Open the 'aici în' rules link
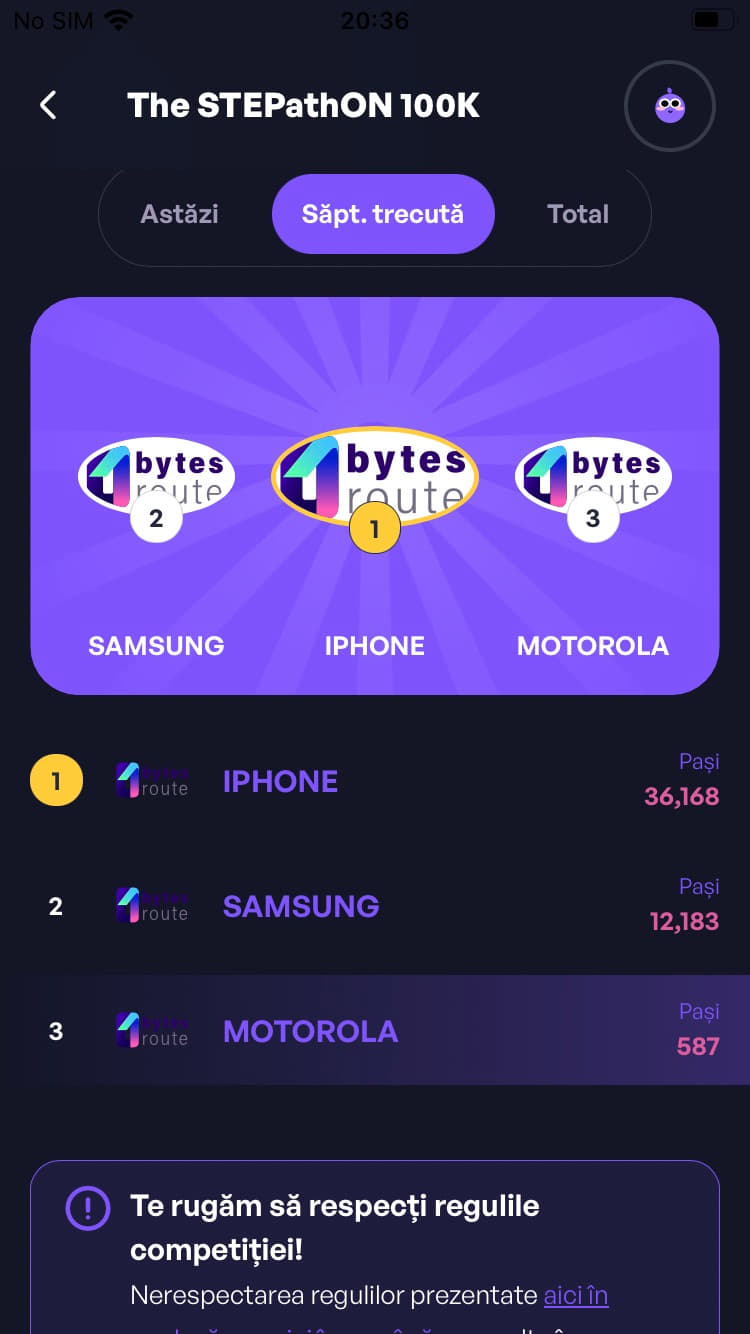Viewport: 750px width, 1334px height. coord(575,1296)
